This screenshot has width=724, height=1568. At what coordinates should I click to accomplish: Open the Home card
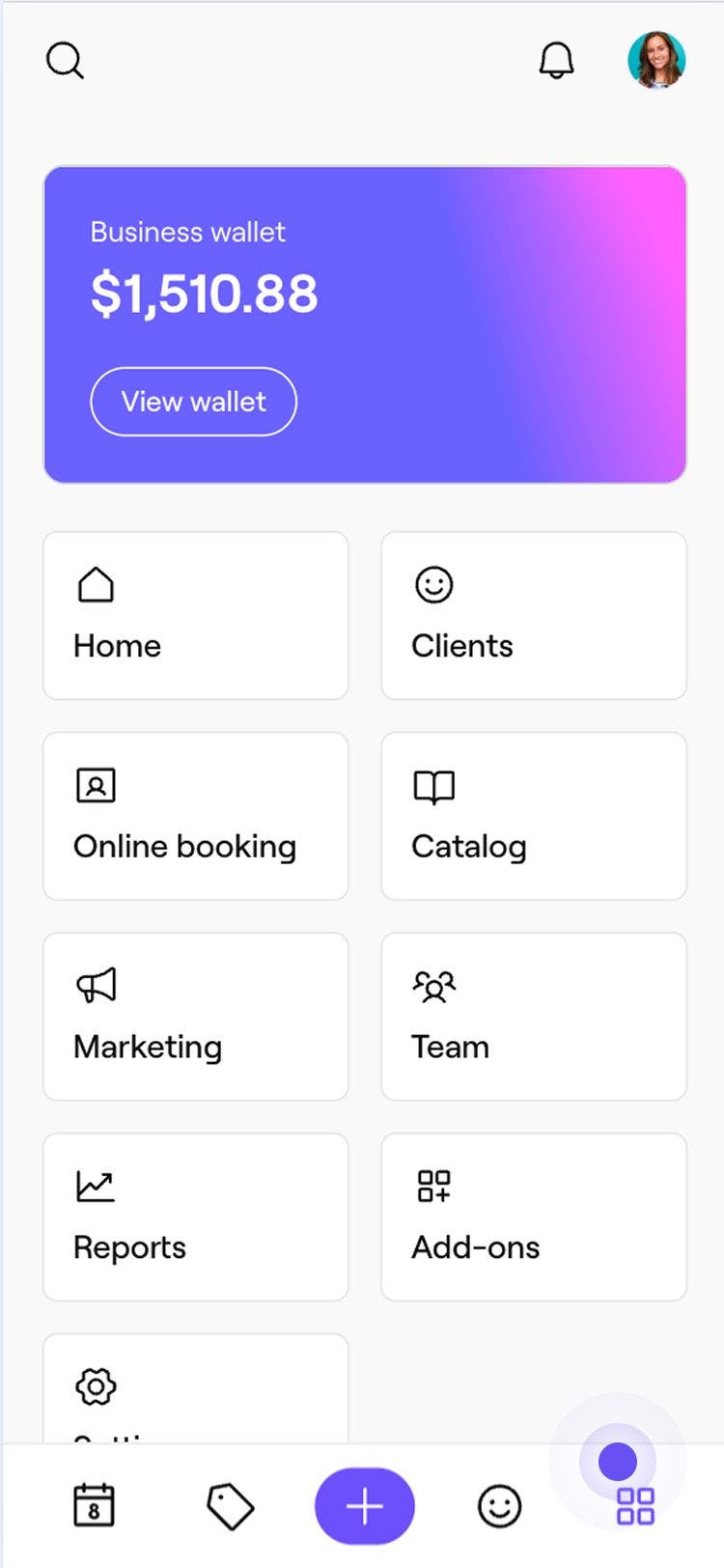[195, 615]
